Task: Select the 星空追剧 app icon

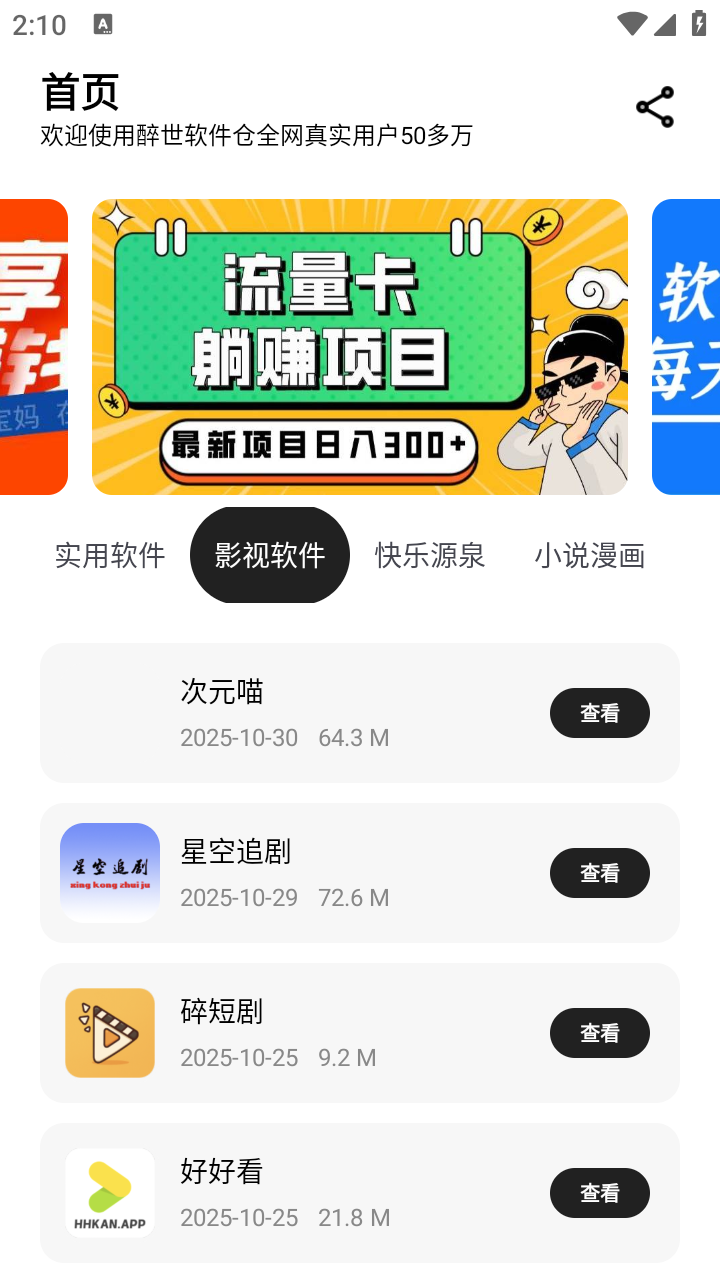Action: click(110, 872)
